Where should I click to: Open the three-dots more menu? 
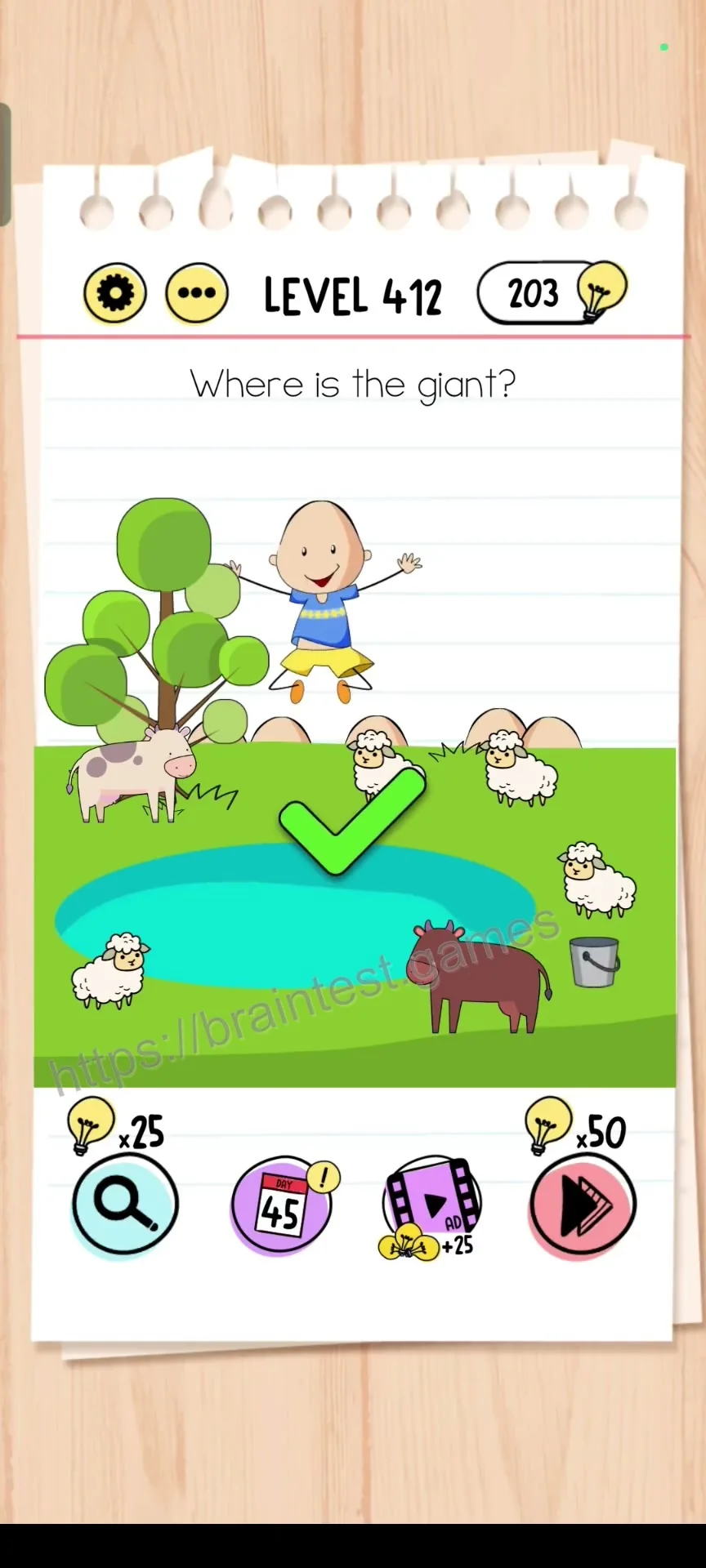197,292
